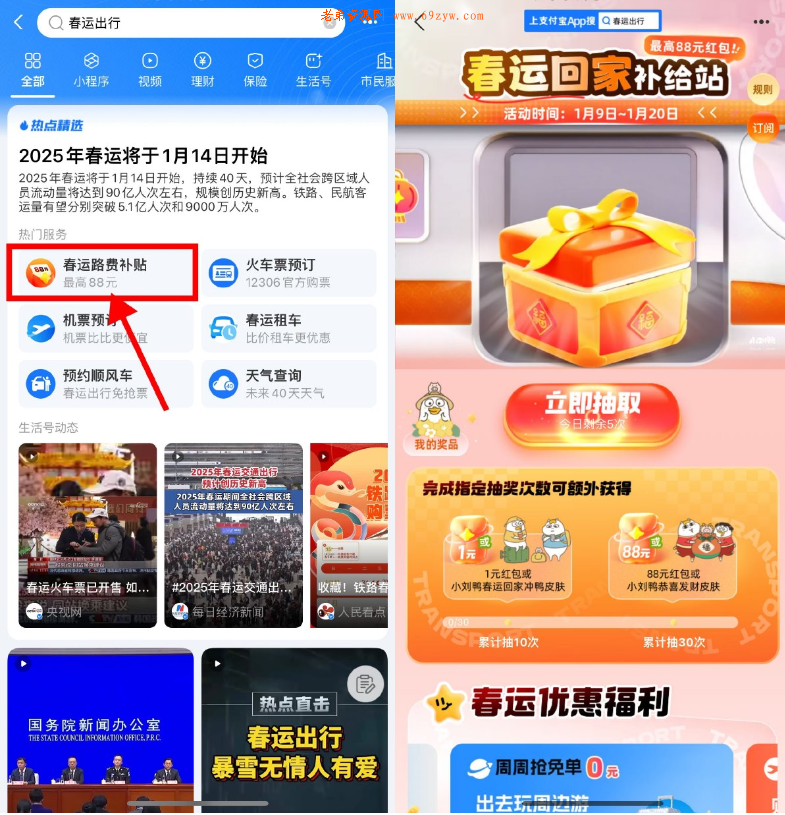
Task: Open 春运路费补贴 service
Action: click(x=104, y=273)
